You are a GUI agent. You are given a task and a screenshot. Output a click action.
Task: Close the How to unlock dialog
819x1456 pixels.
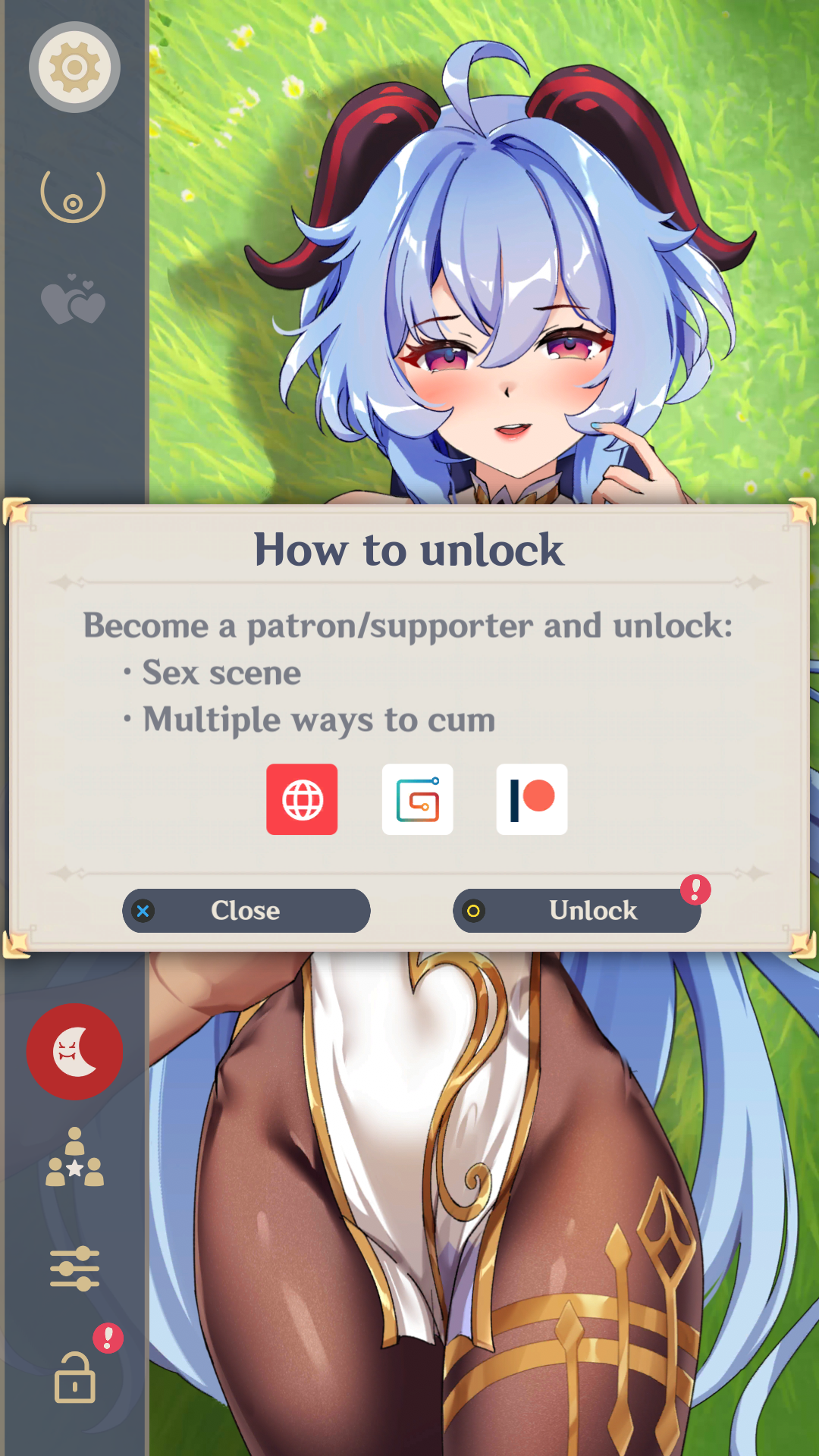point(246,911)
